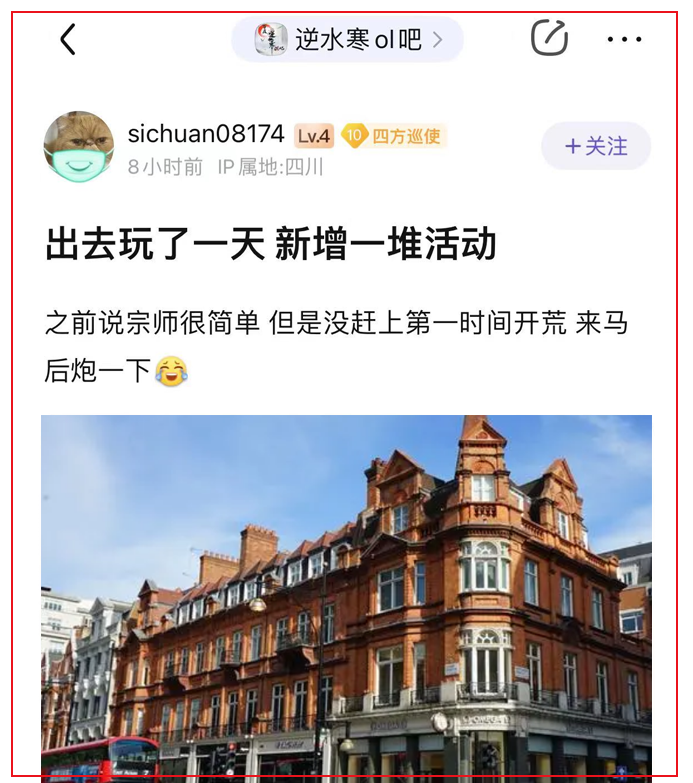The image size is (693, 783).
Task: Tap the username sichuan08174
Action: tap(206, 134)
